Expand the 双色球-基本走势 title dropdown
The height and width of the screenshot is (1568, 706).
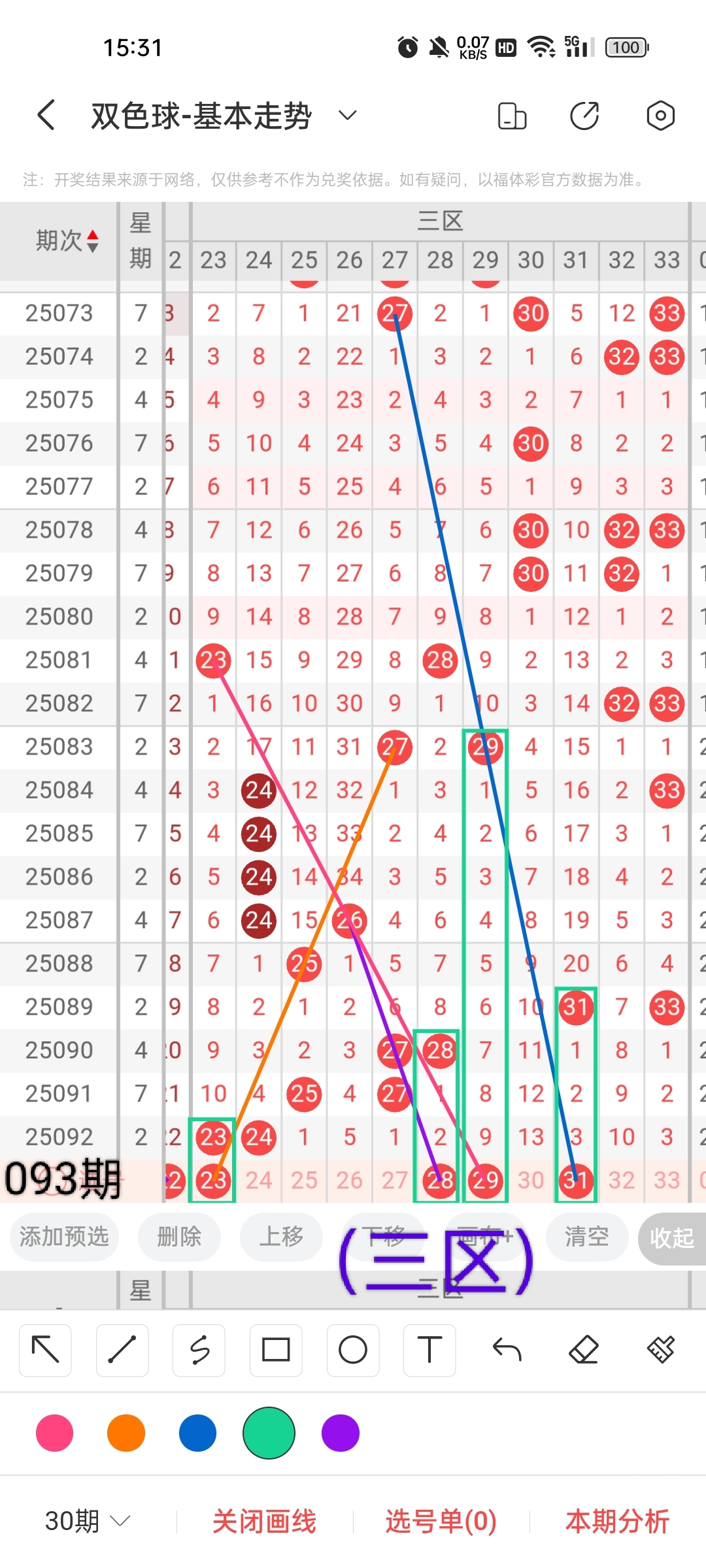click(x=347, y=116)
